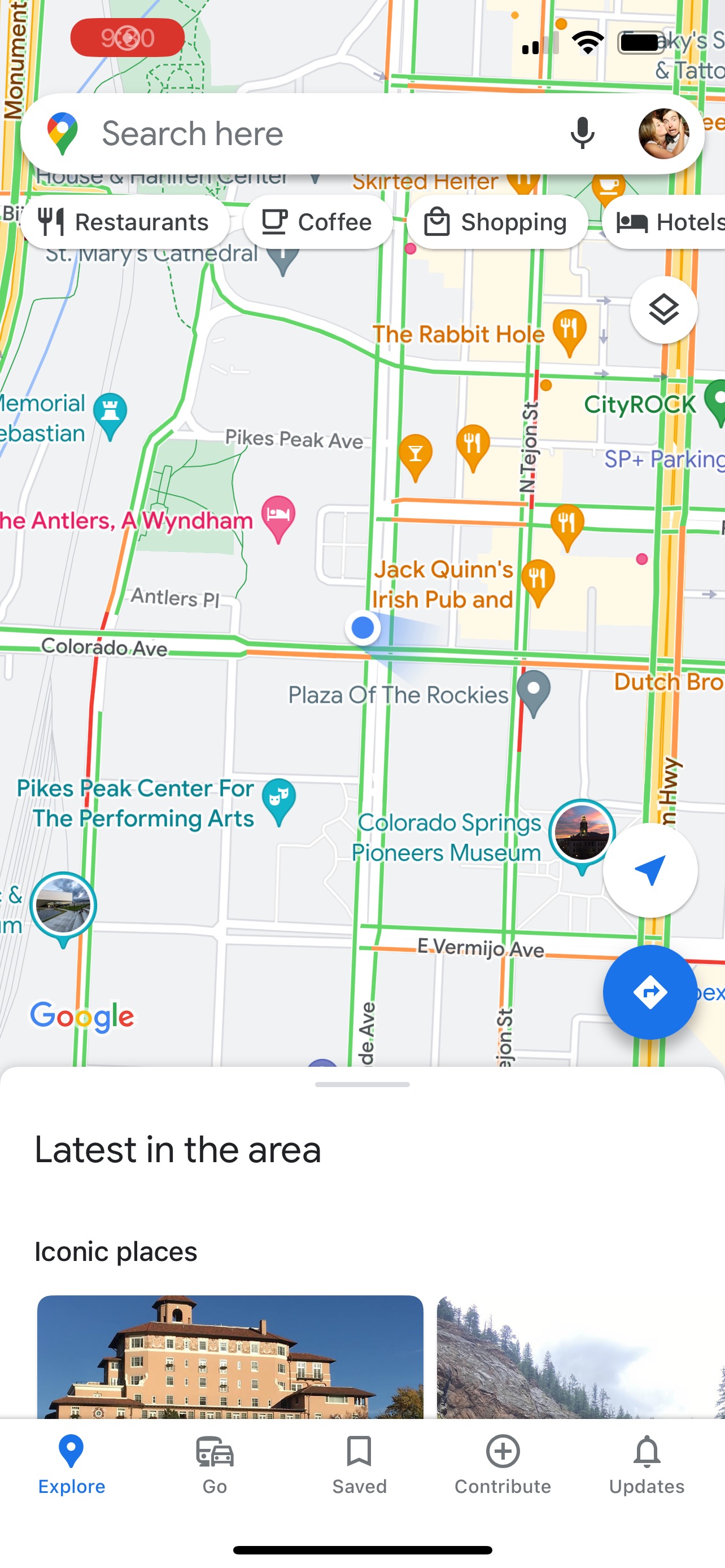Switch to the Saved tab
This screenshot has height=1568, width=725.
pyautogui.click(x=359, y=1465)
